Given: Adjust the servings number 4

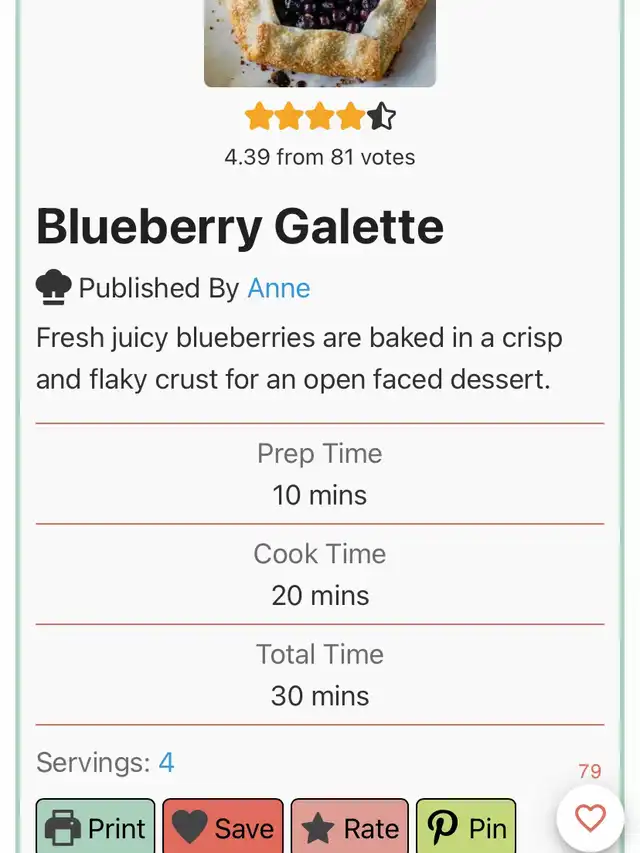Looking at the screenshot, I should tap(166, 763).
